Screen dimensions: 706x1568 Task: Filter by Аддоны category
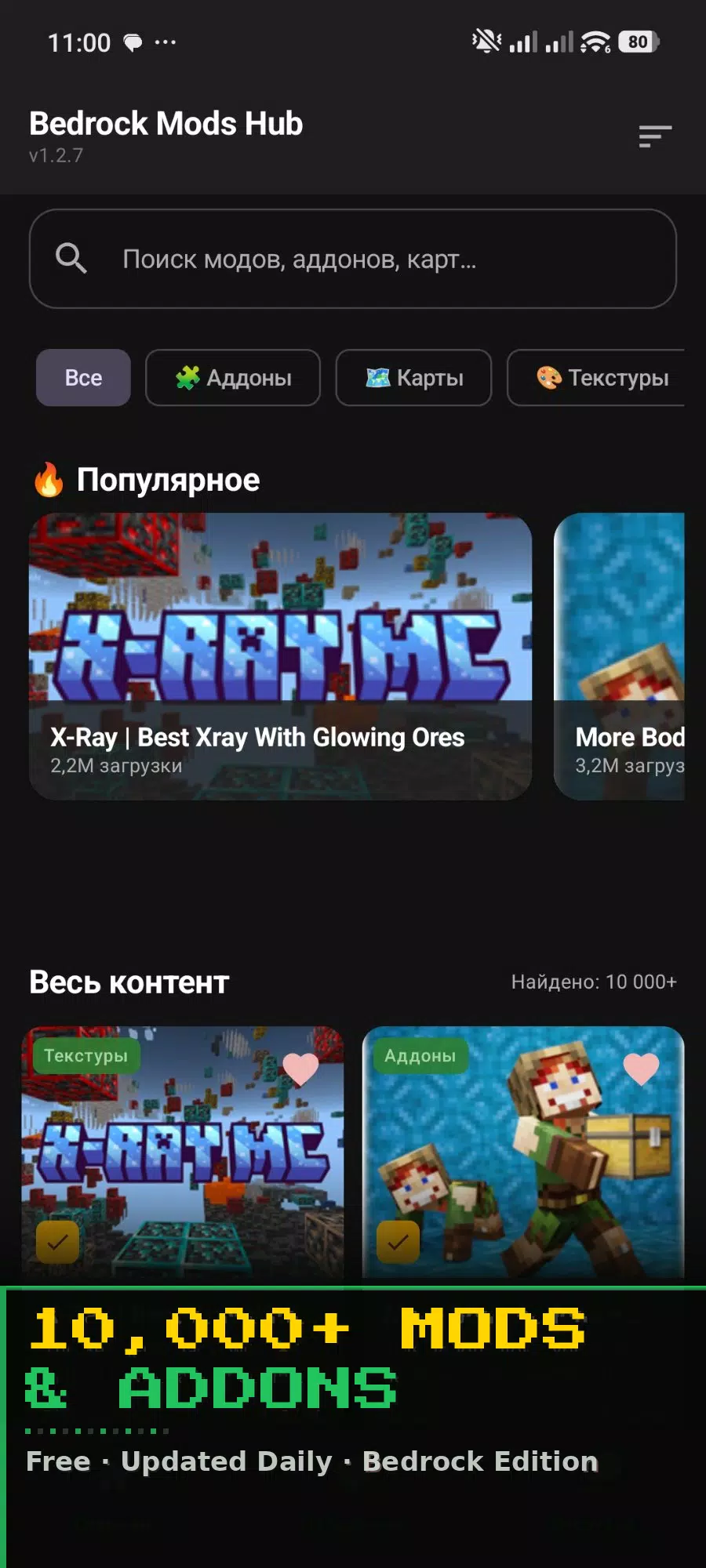click(233, 378)
